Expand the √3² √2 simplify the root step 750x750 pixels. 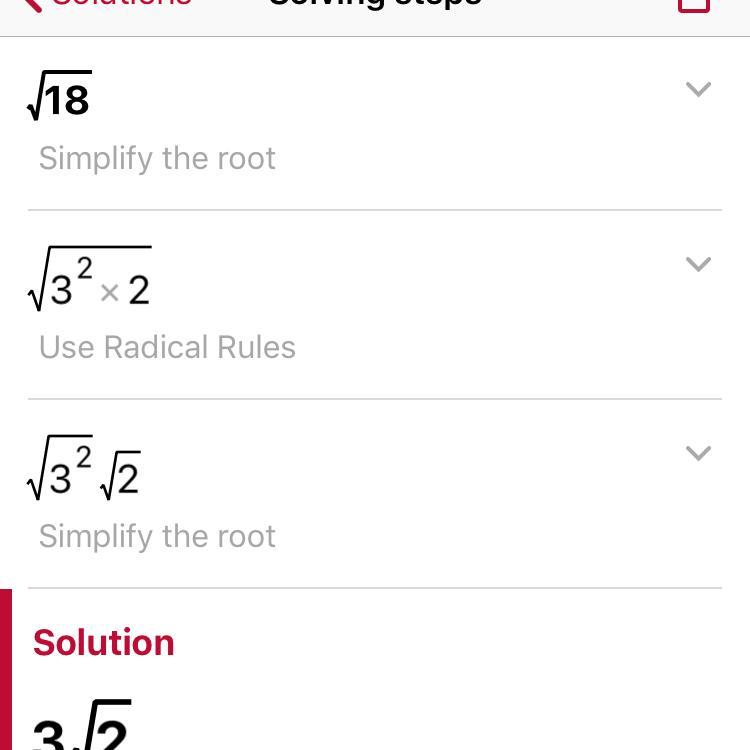698,453
